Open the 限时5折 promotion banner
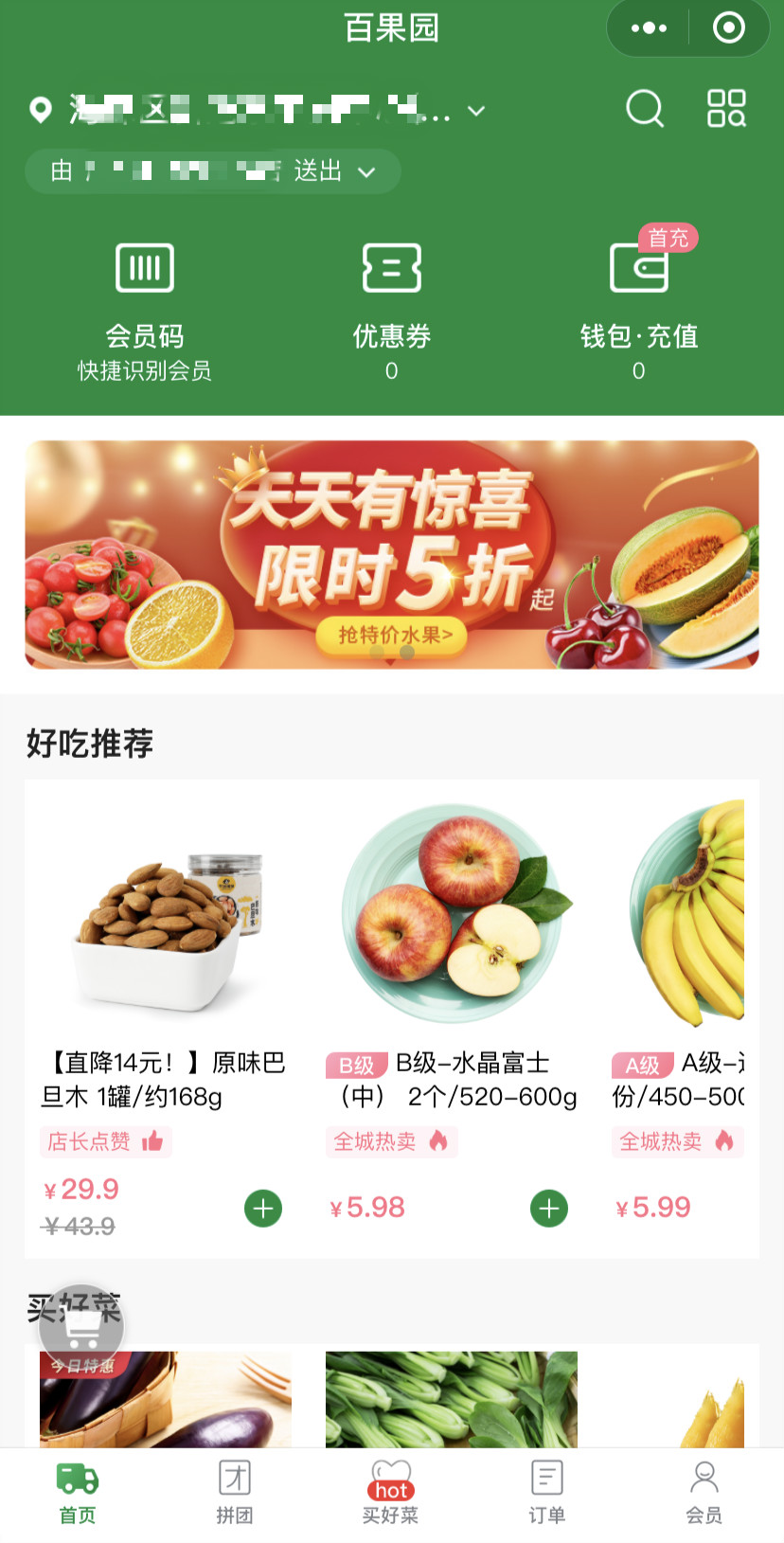784x1543 pixels. tap(392, 554)
